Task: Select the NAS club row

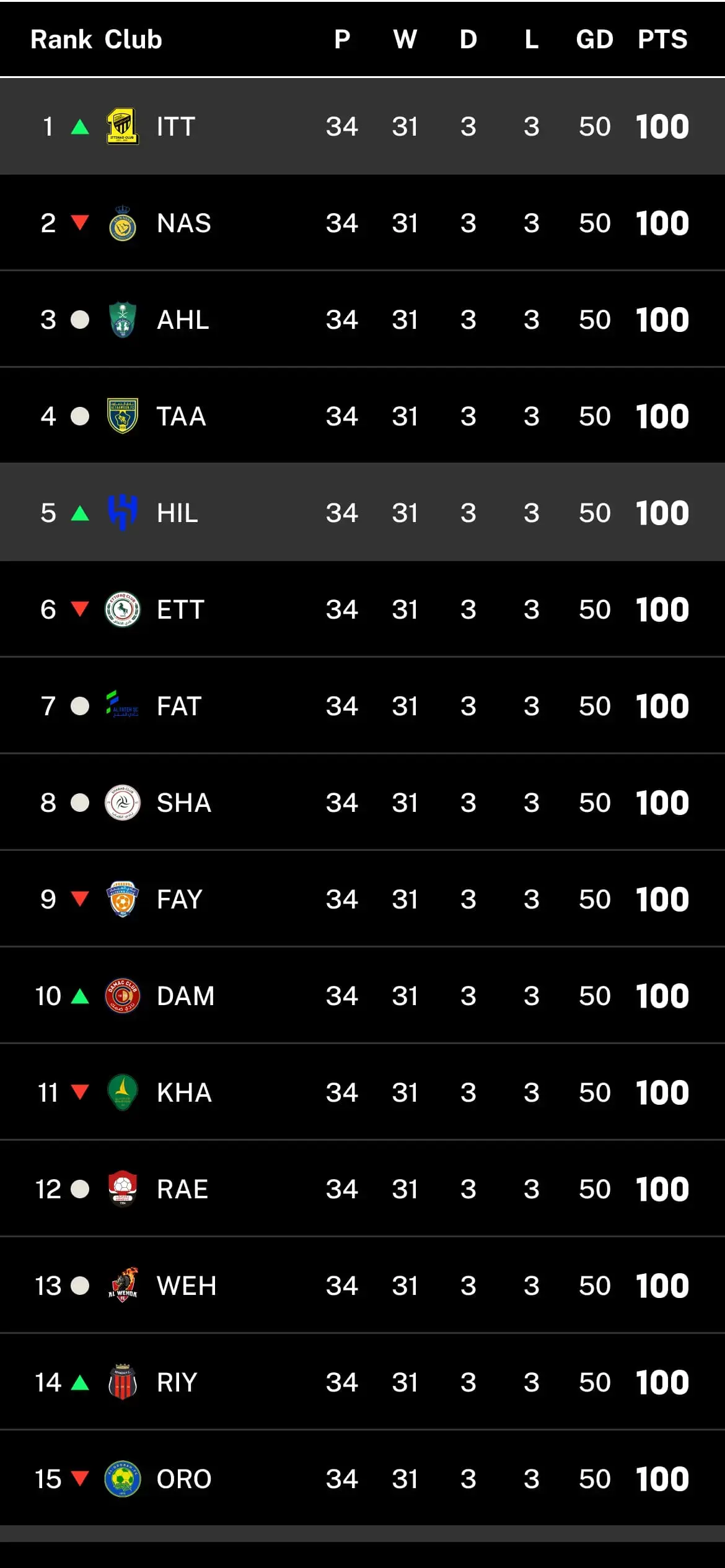Action: click(x=183, y=223)
